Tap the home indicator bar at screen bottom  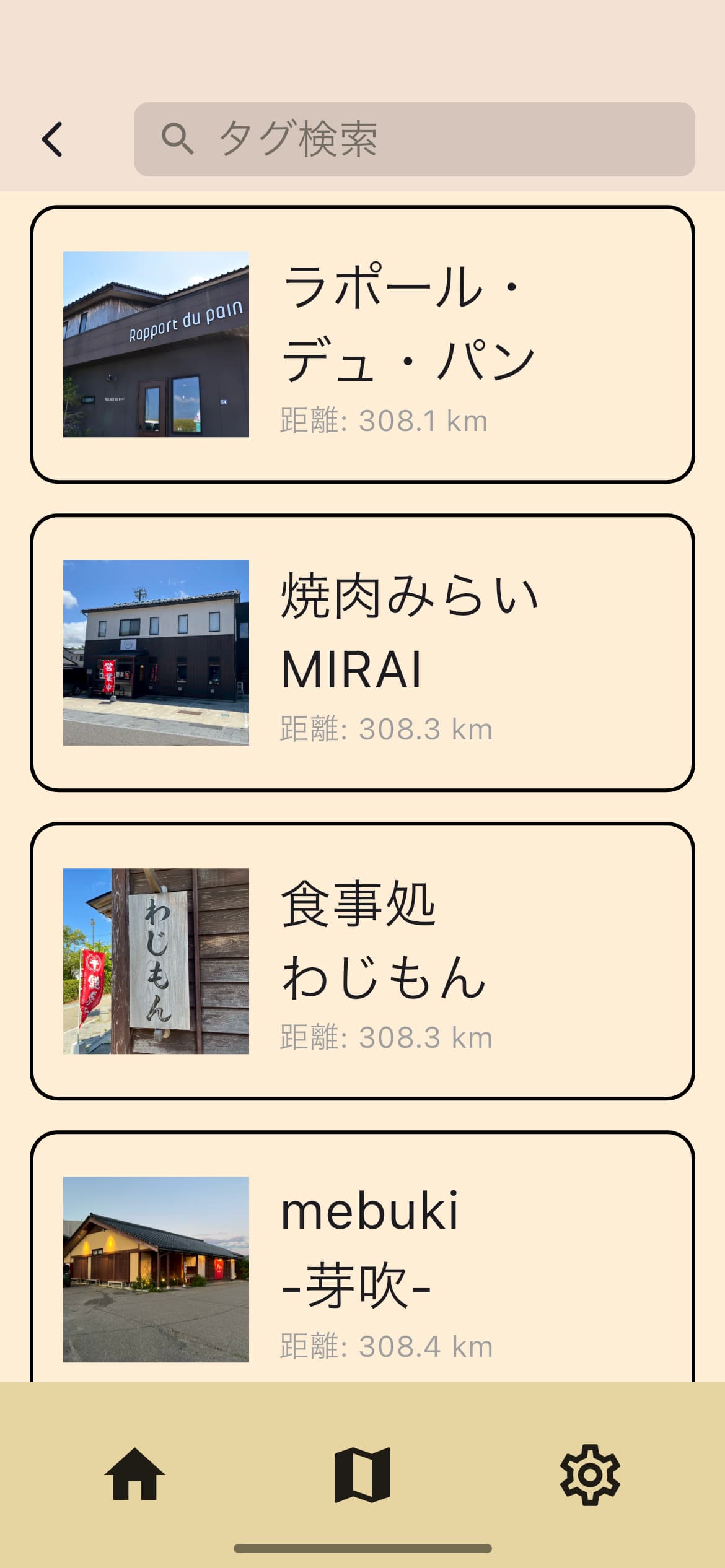tap(362, 1547)
